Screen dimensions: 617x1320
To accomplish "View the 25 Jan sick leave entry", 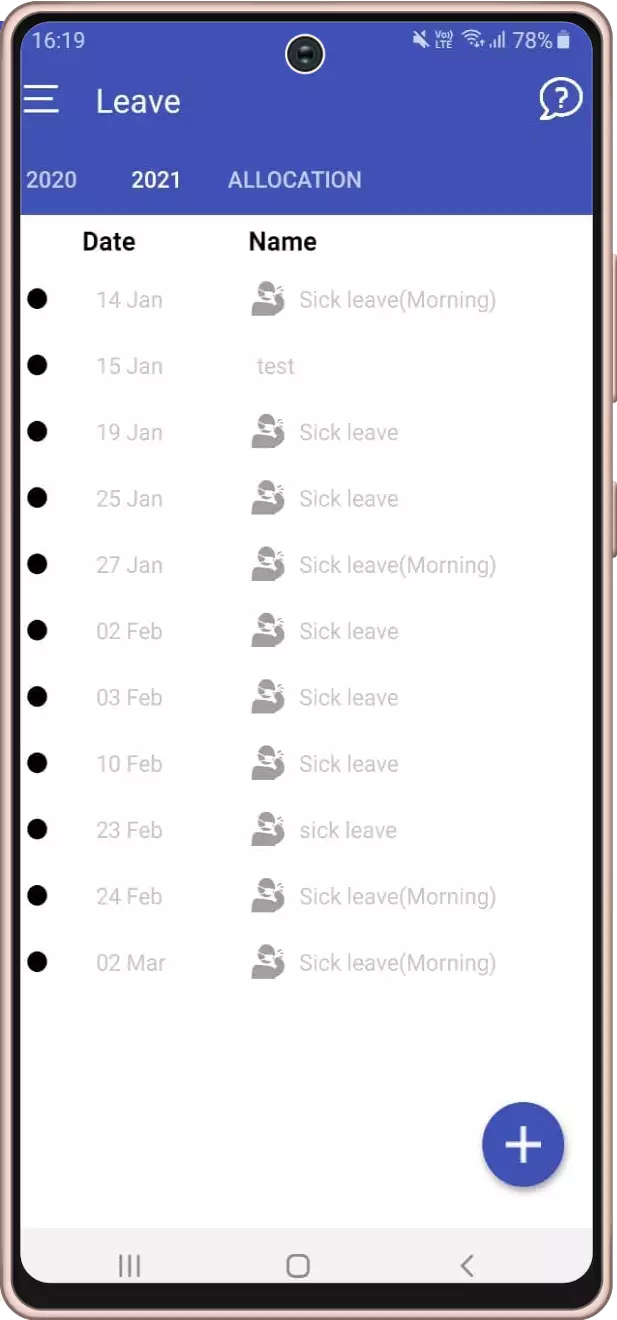I will pyautogui.click(x=348, y=499).
